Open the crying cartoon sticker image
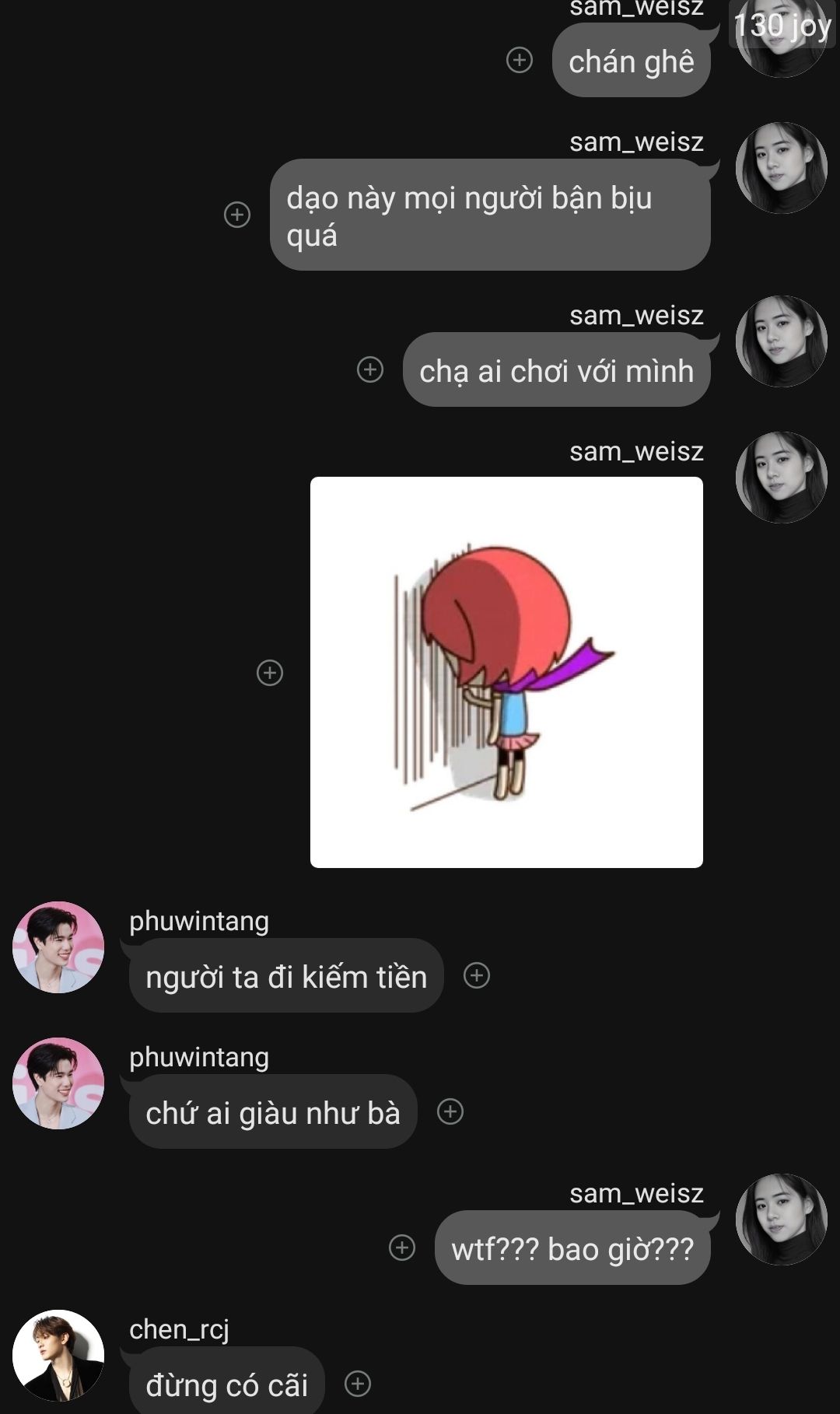 point(506,672)
